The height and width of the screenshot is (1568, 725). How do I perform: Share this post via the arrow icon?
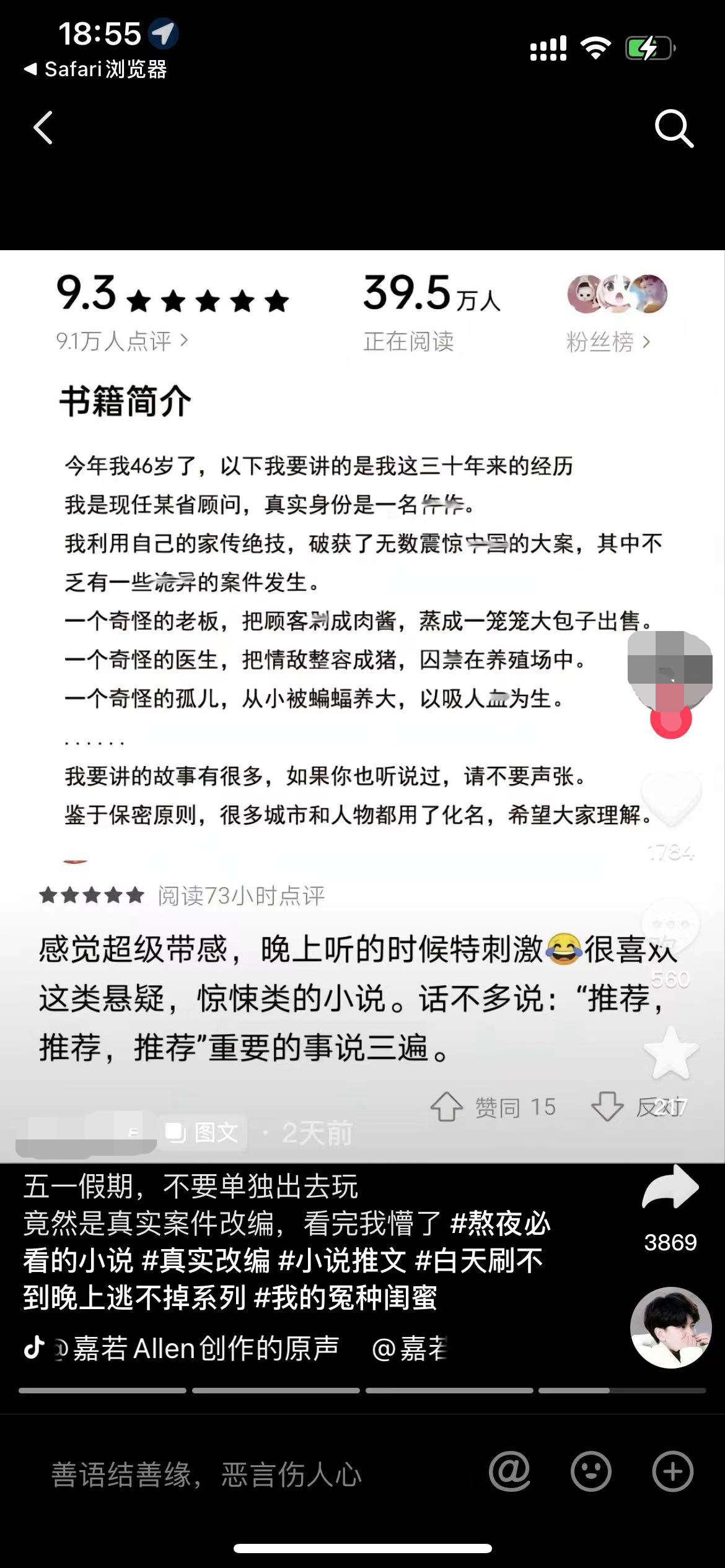pos(670,1188)
